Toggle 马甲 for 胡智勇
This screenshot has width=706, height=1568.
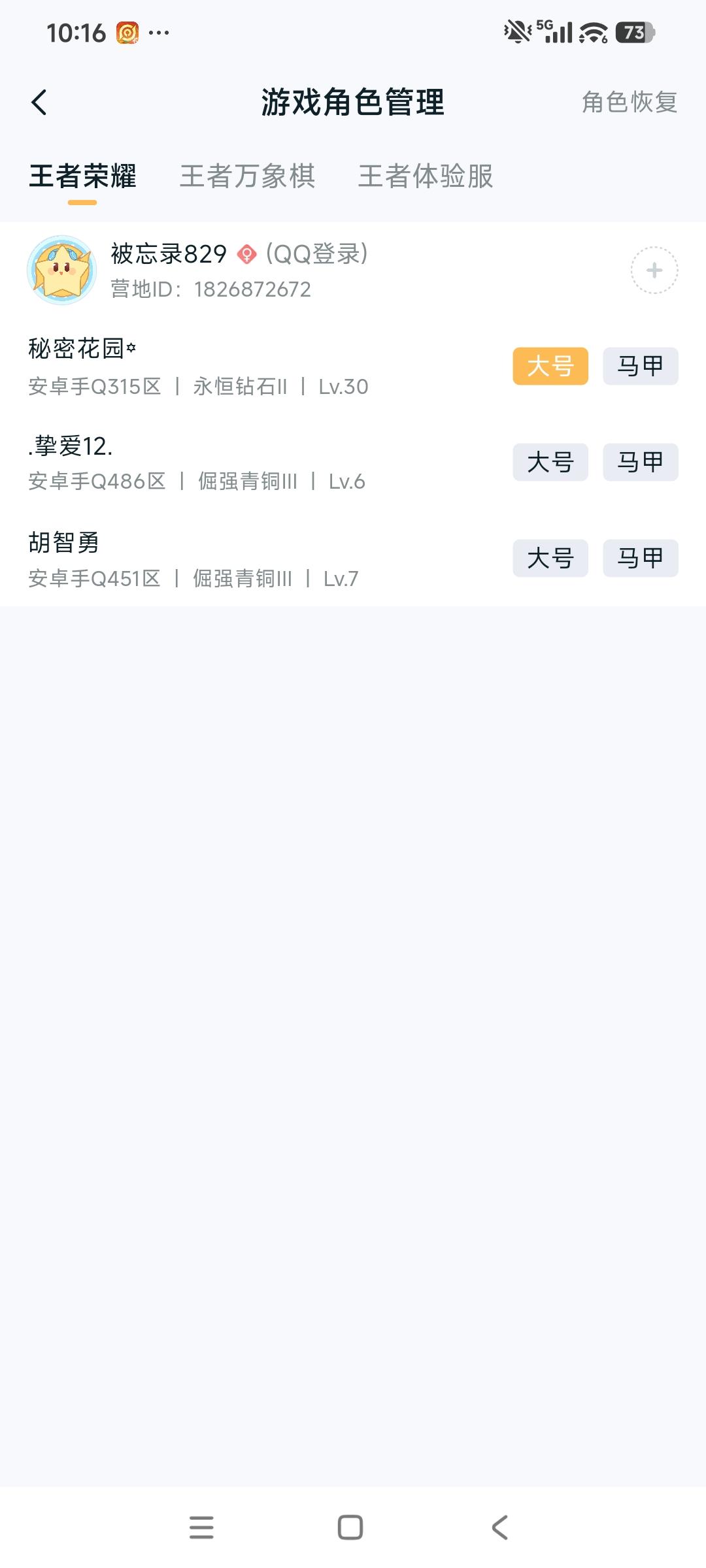pos(639,559)
